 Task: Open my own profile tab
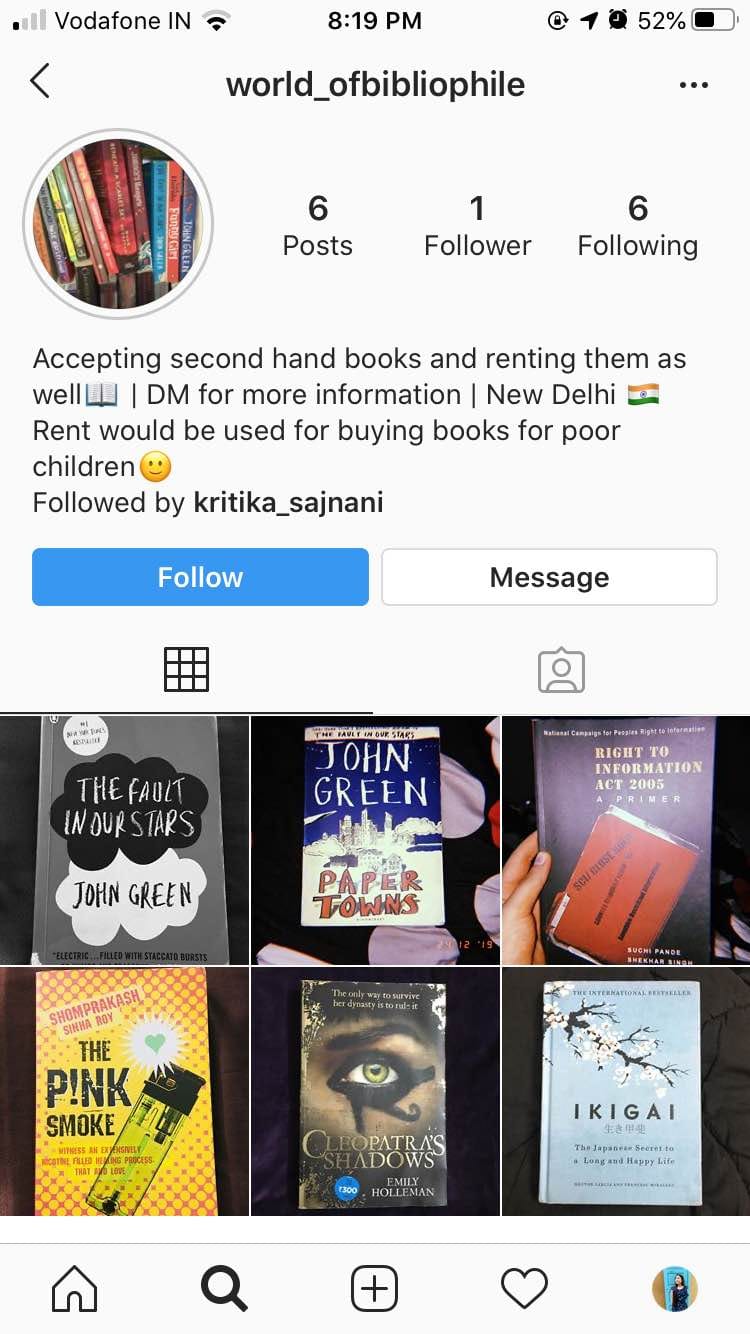(x=675, y=1289)
